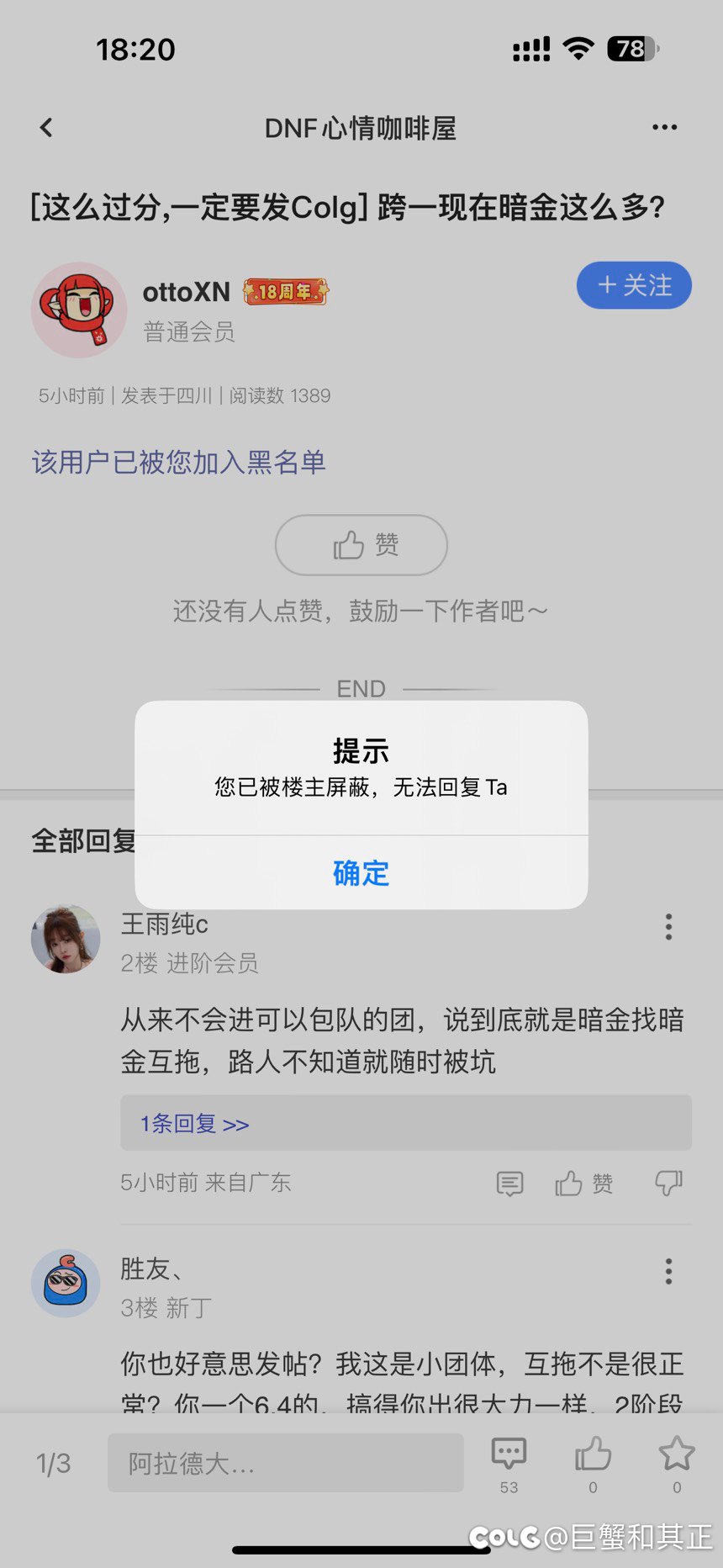Dislike 王雨纯c's comment

tap(669, 1184)
